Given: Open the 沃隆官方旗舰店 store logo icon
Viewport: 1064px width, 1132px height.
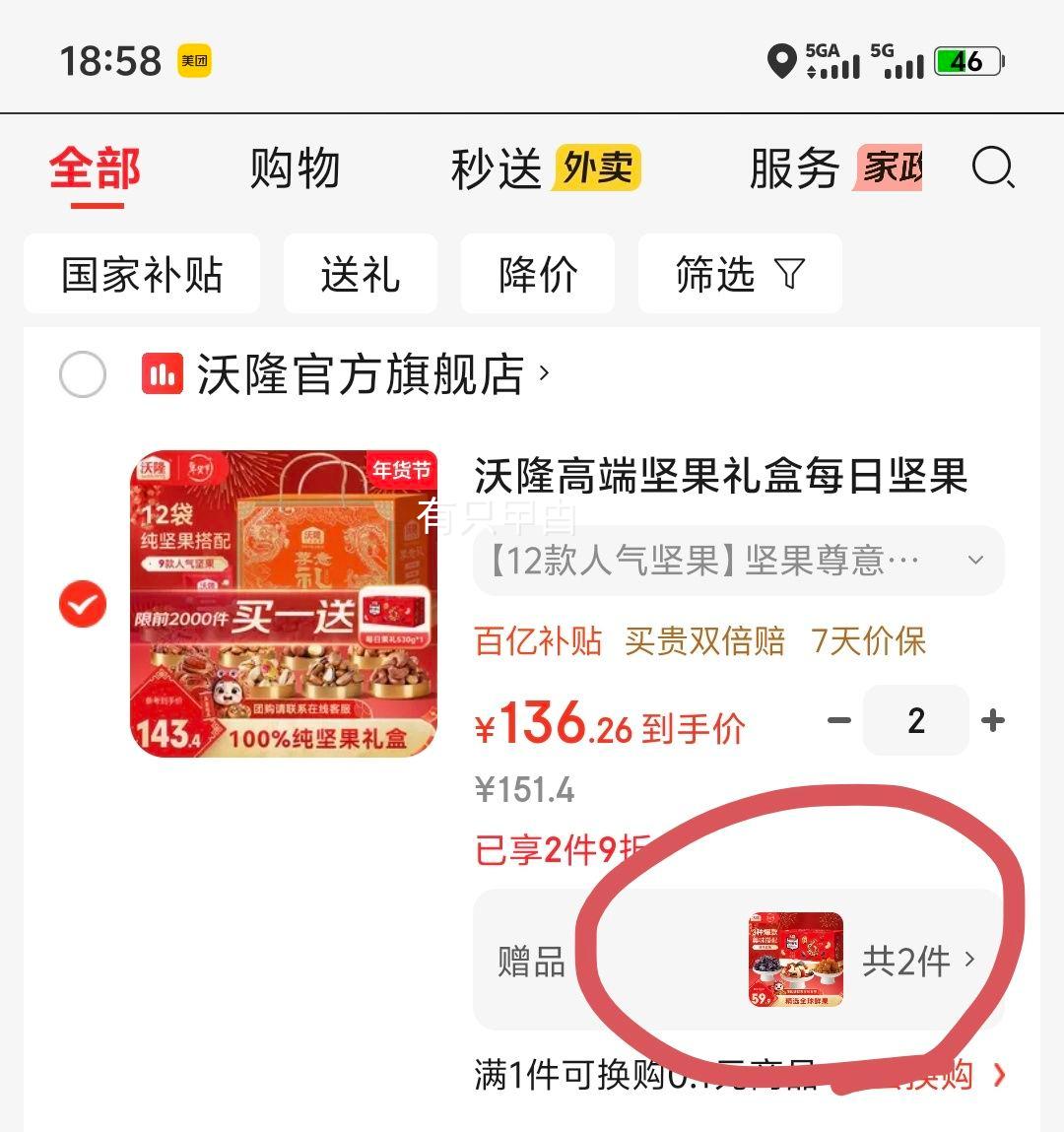Looking at the screenshot, I should (163, 373).
